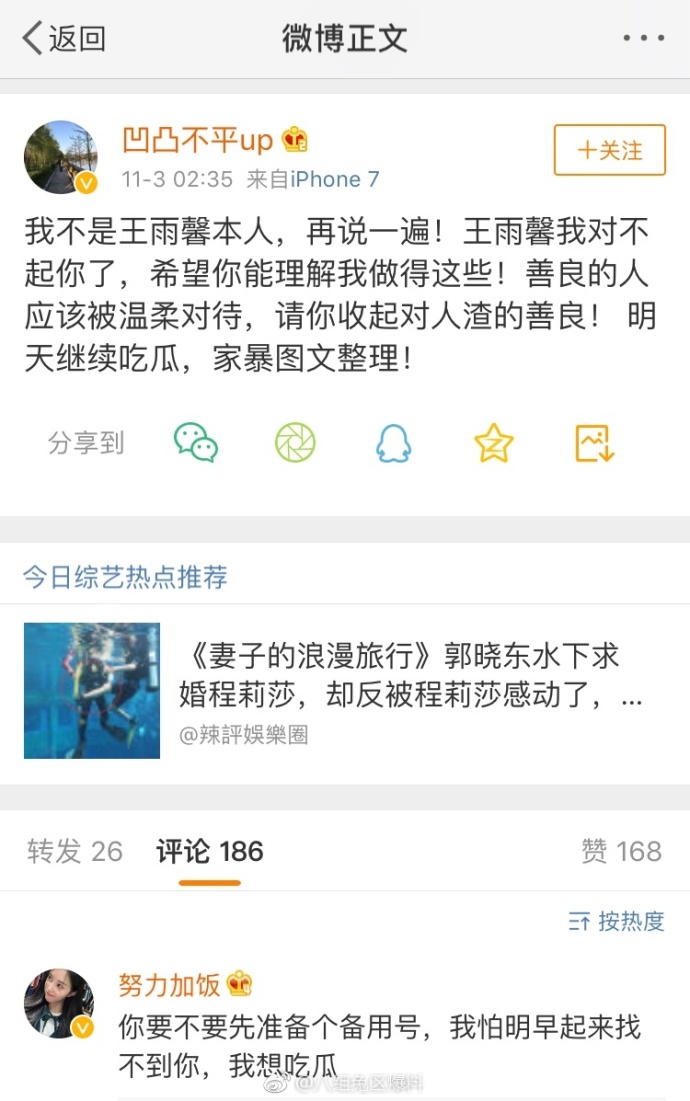690x1101 pixels.
Task: Switch to the 转发 26 tab
Action: tap(75, 852)
